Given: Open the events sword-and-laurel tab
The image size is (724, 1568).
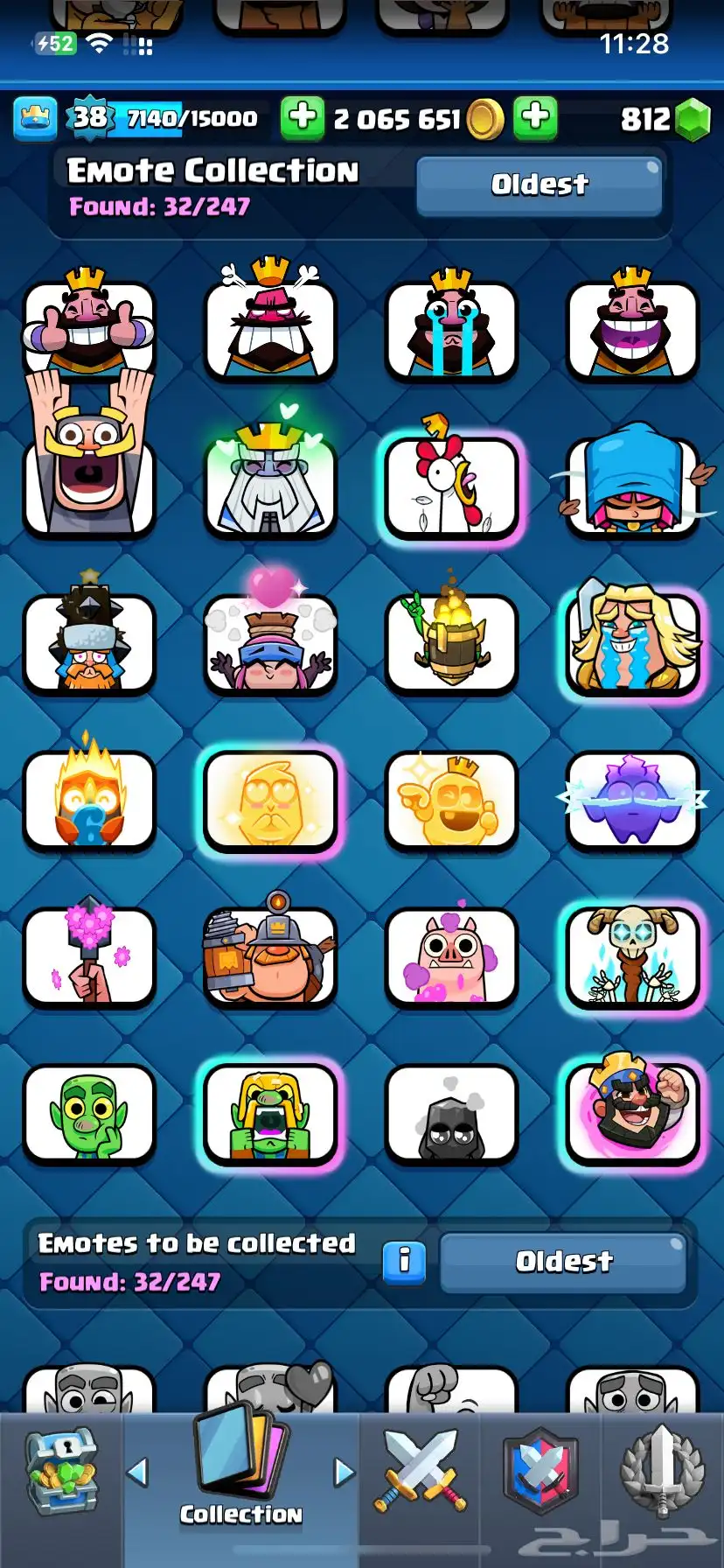Looking at the screenshot, I should [662, 1472].
